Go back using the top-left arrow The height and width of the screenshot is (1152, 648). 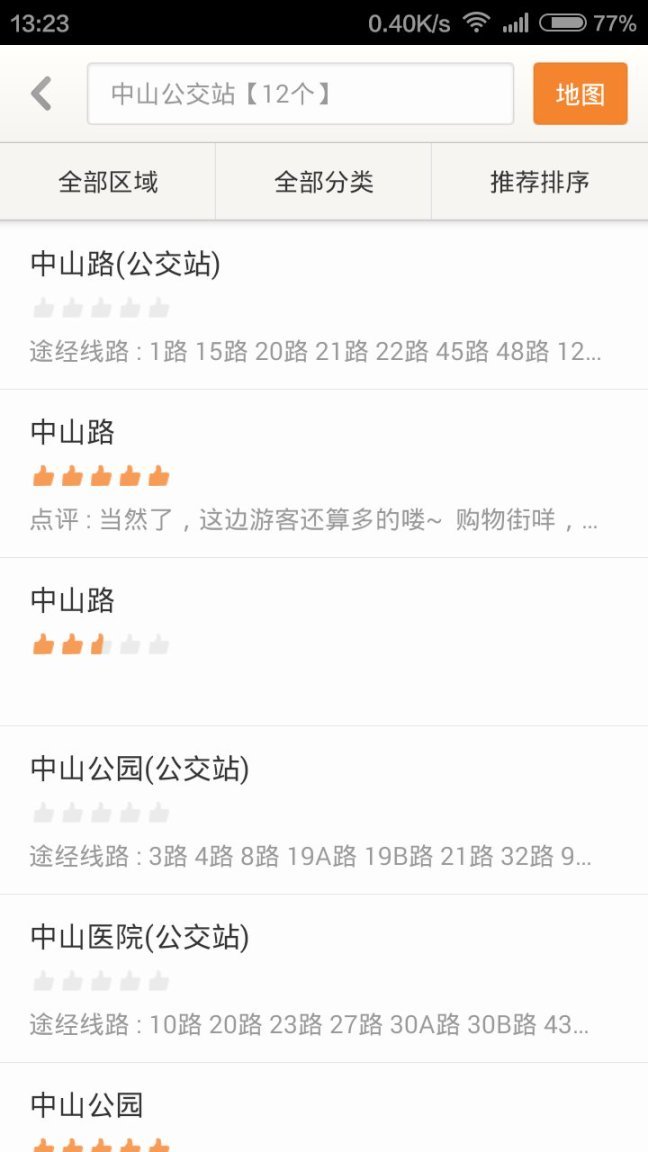pyautogui.click(x=41, y=94)
